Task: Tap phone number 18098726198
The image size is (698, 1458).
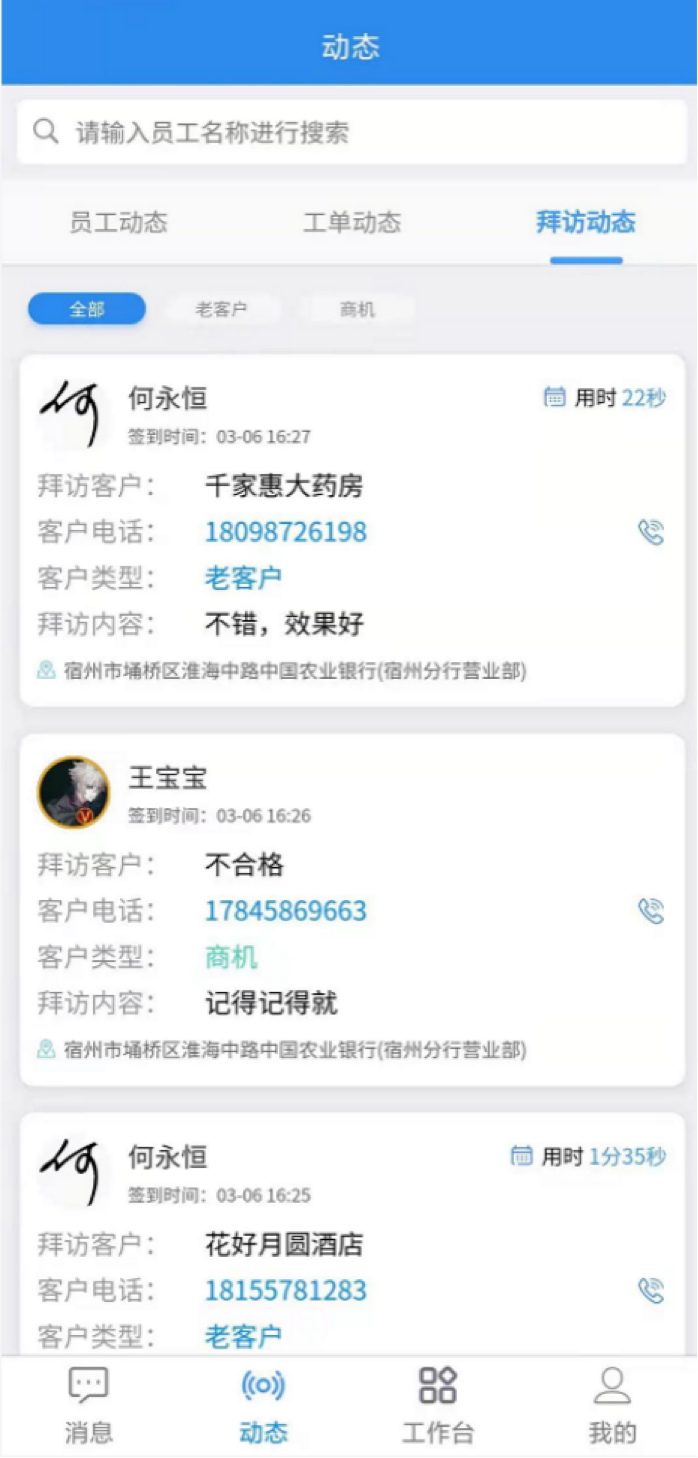Action: click(286, 532)
